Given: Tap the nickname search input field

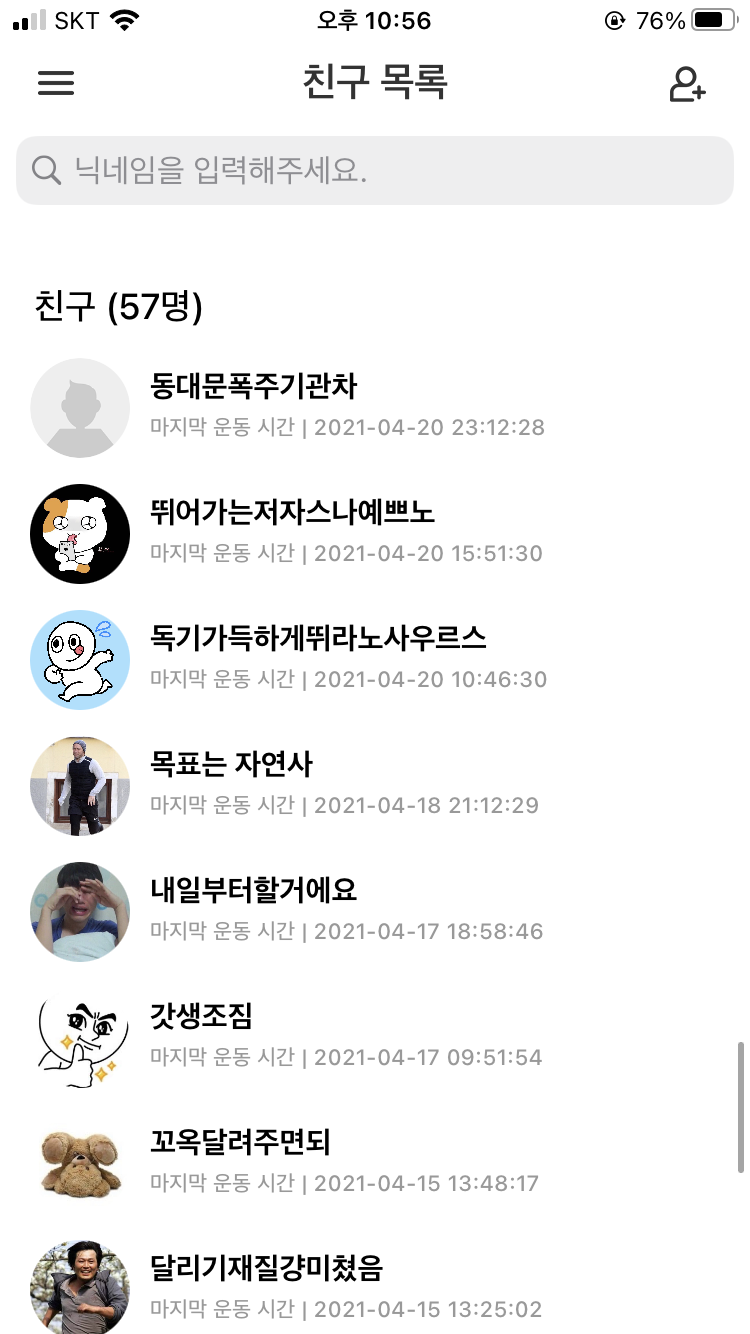Looking at the screenshot, I should 375,170.
